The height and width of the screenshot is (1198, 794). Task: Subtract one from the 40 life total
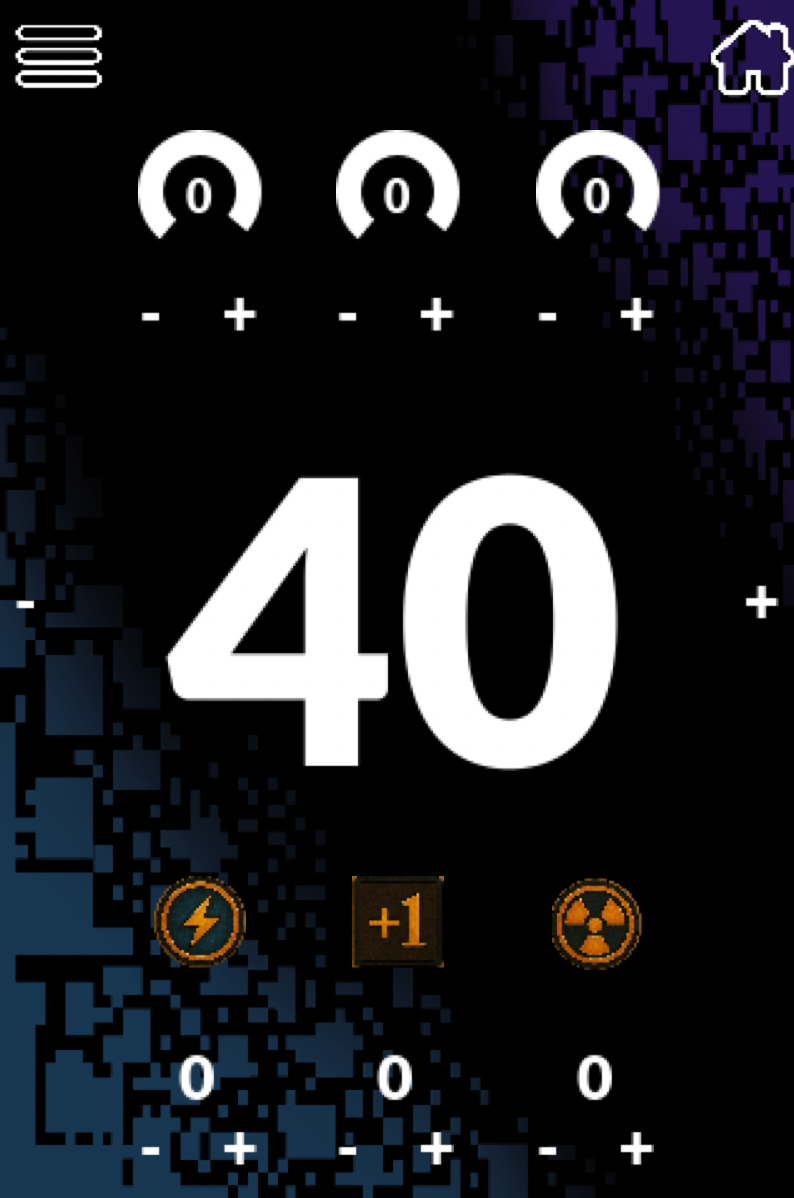coord(26,604)
